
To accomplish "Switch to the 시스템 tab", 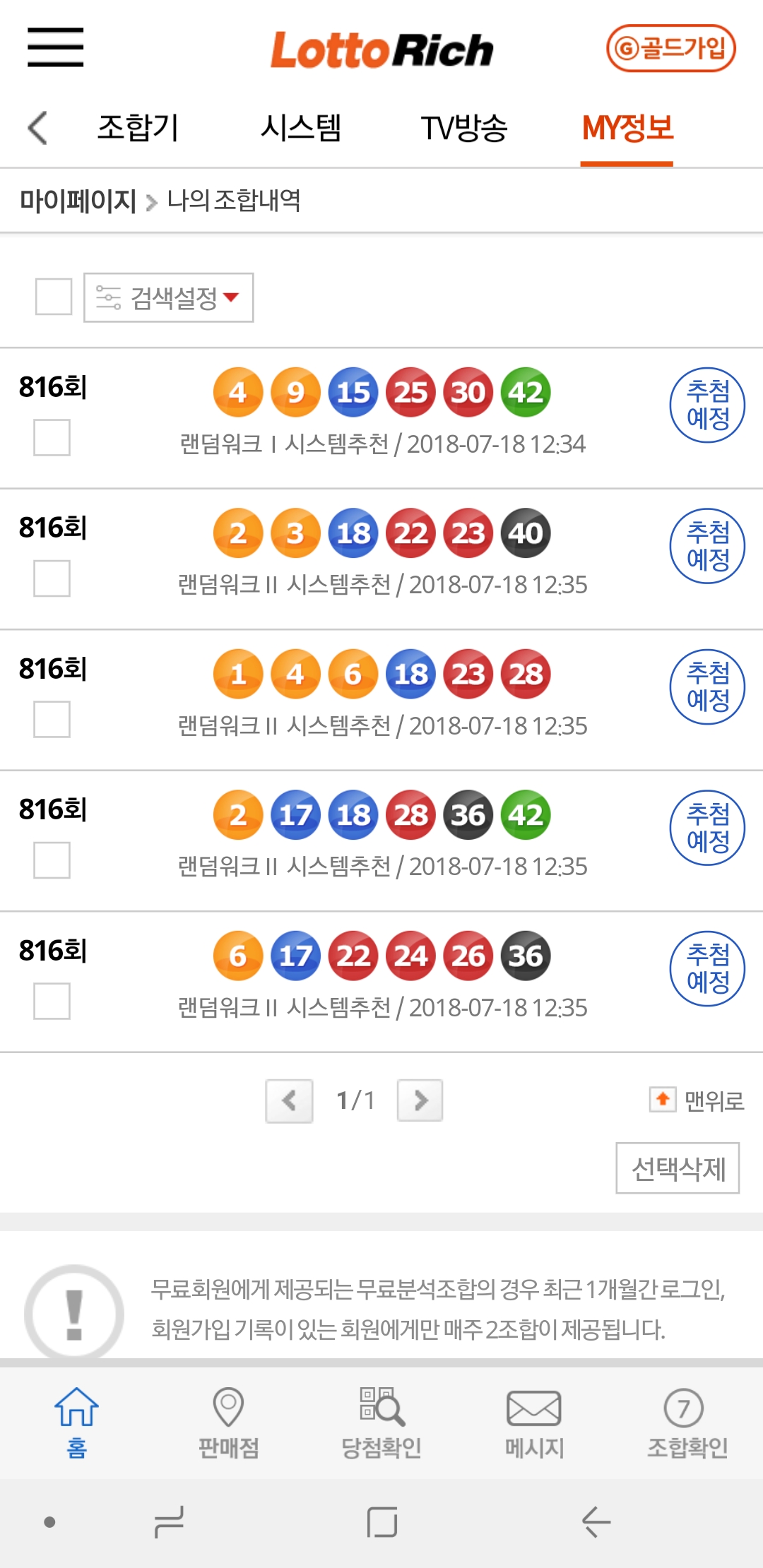I will [300, 128].
